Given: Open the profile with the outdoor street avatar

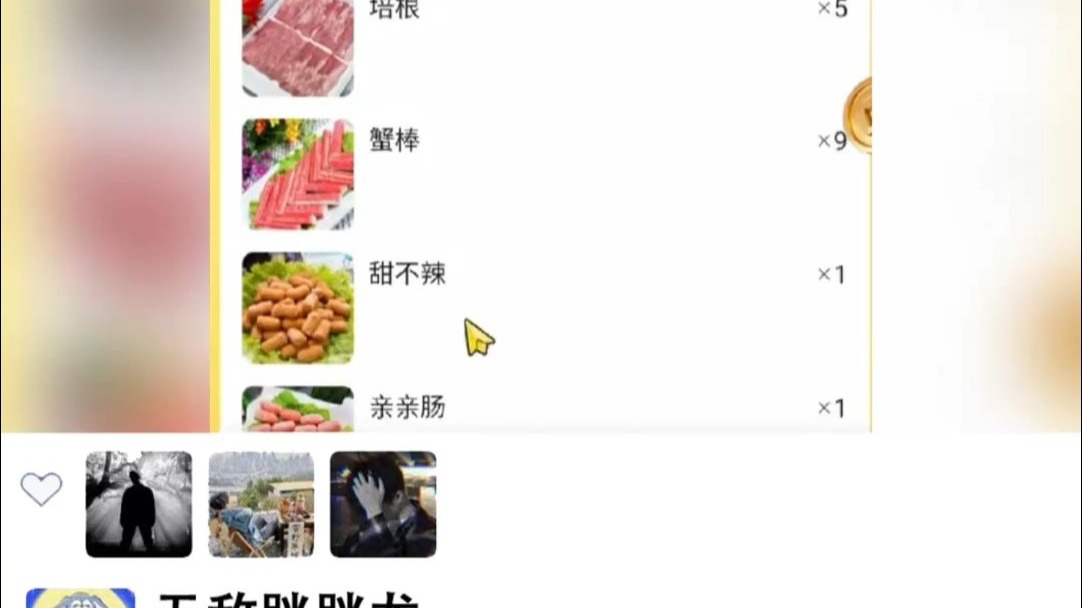Looking at the screenshot, I should [261, 504].
